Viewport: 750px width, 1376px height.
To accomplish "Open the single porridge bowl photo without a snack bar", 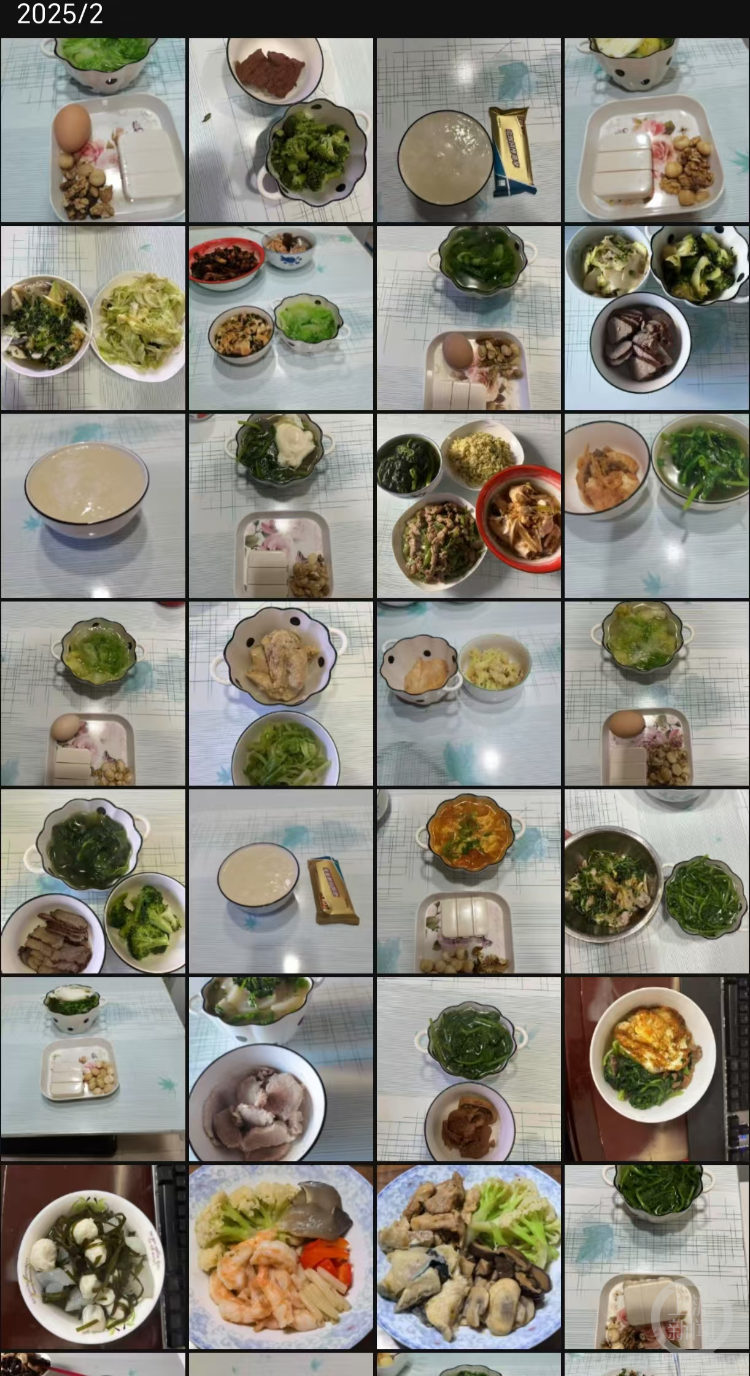I will pos(92,505).
